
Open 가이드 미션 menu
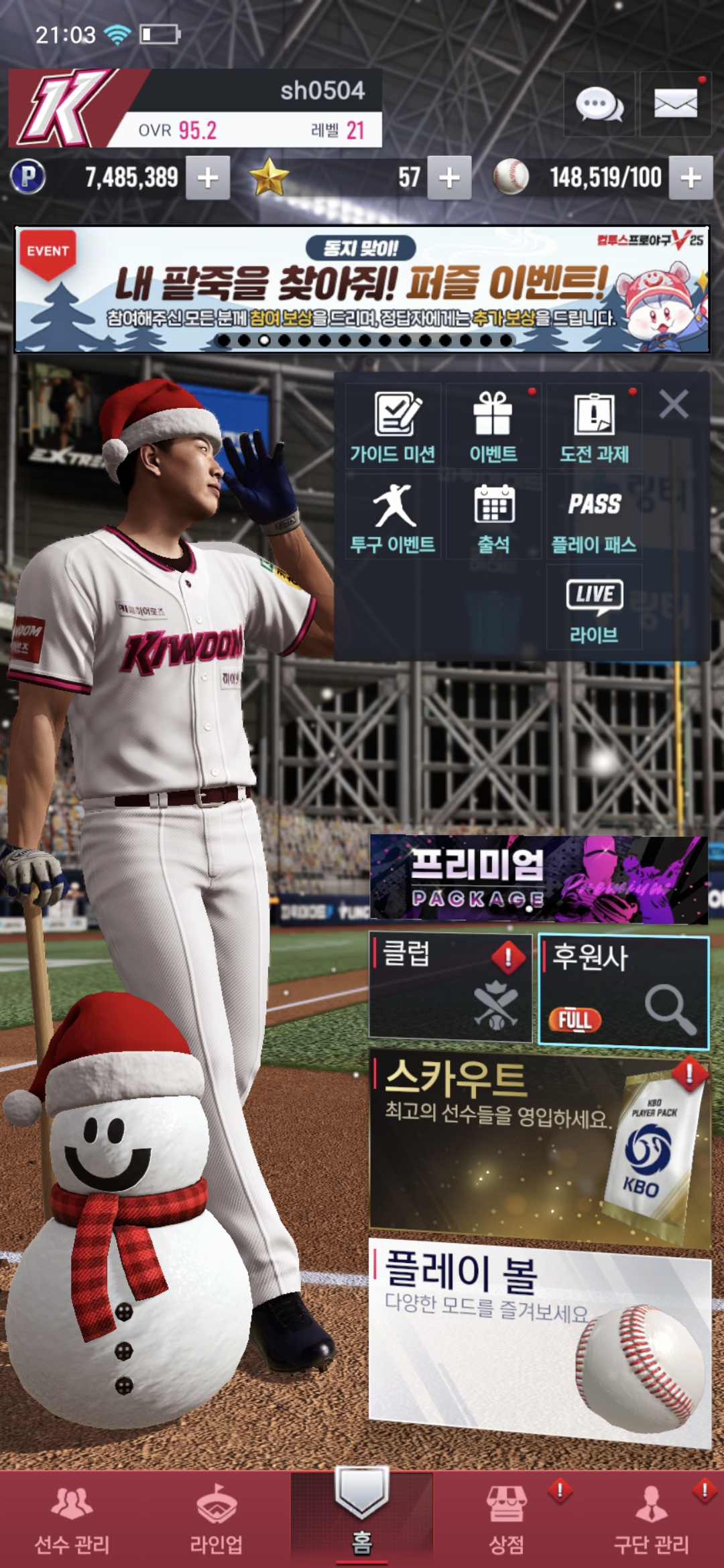point(394,426)
